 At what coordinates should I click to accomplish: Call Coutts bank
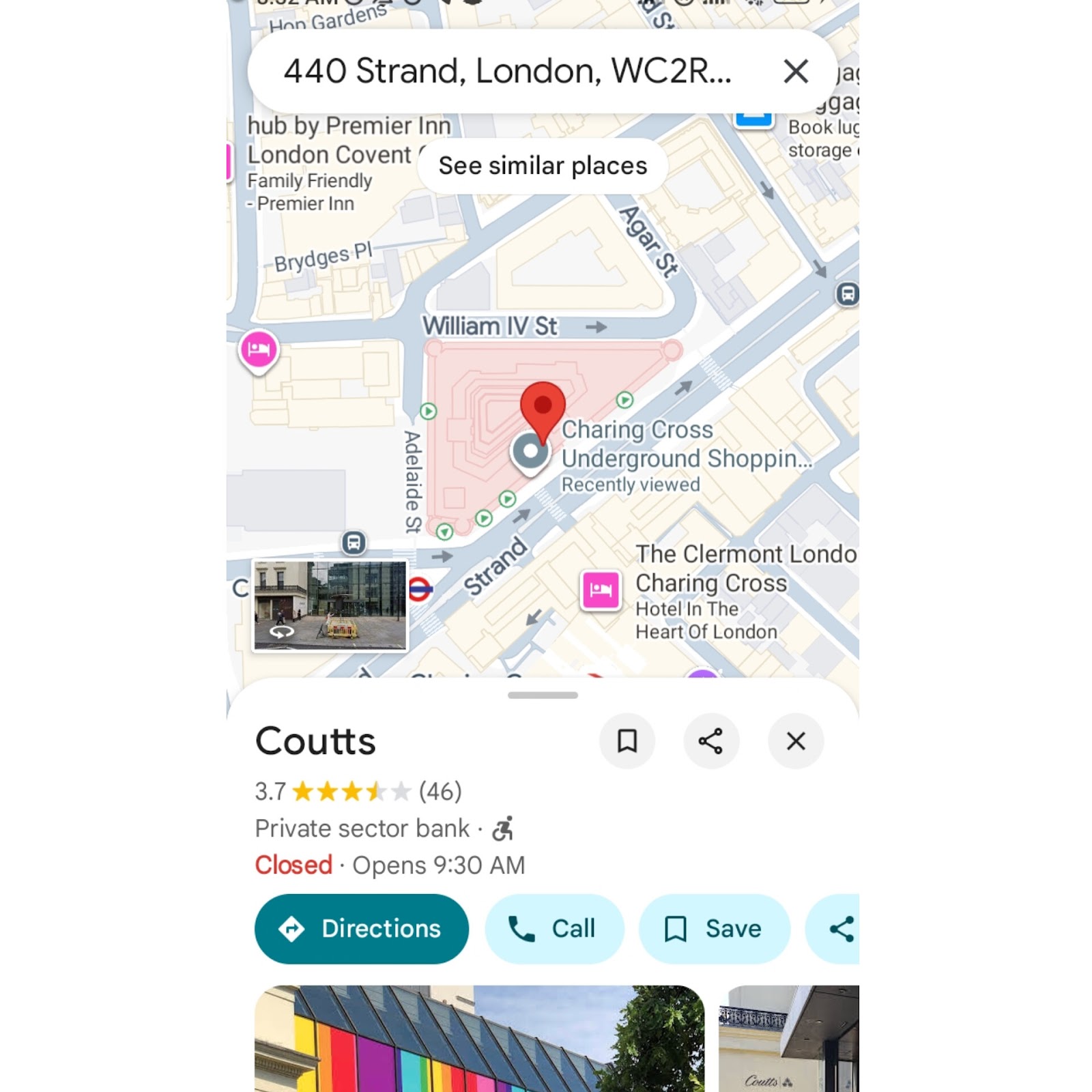coord(554,929)
